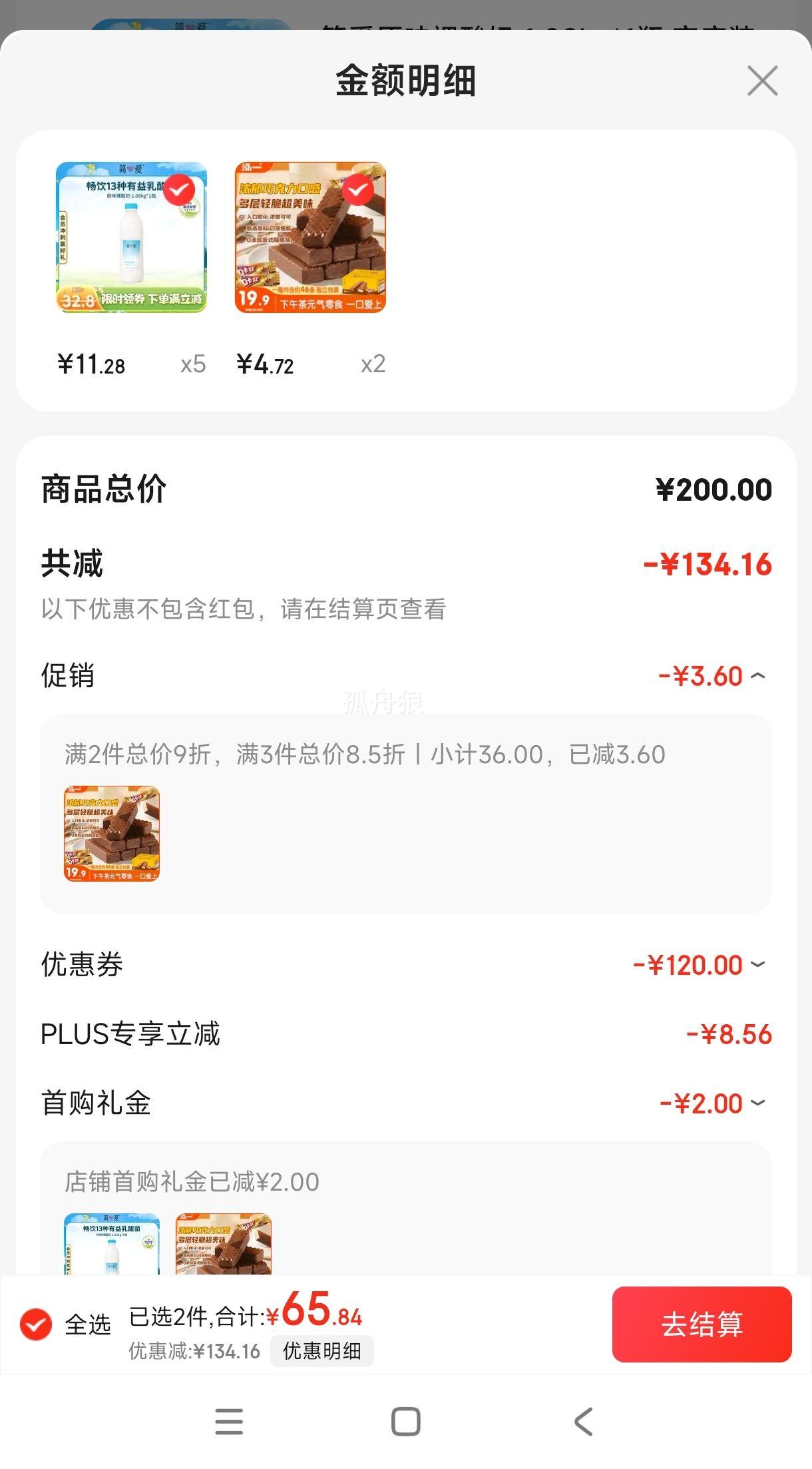This screenshot has height=1469, width=812.
Task: Close the 金额明细 sheet
Action: [x=762, y=81]
